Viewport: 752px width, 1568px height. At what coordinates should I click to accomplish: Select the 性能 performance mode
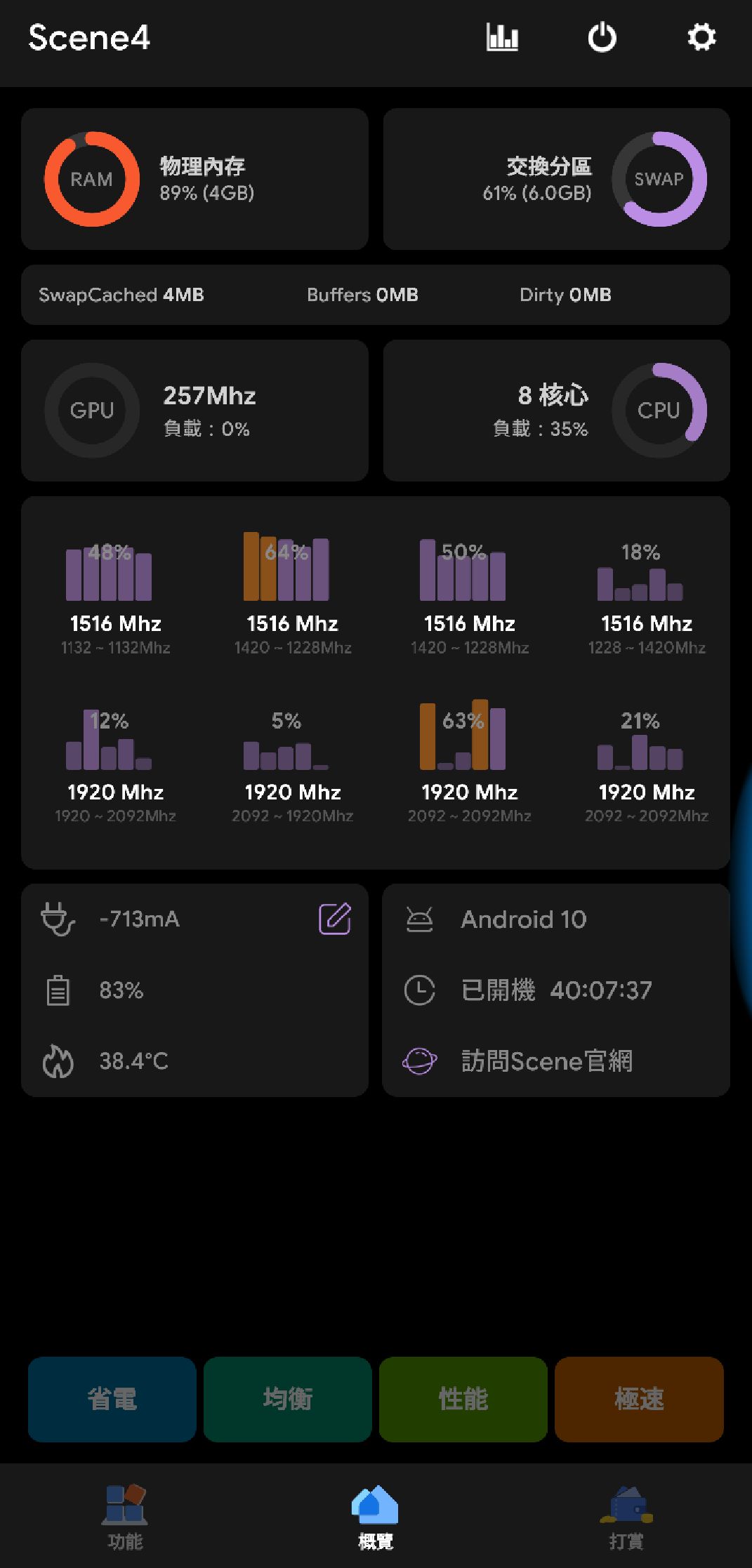click(463, 1399)
